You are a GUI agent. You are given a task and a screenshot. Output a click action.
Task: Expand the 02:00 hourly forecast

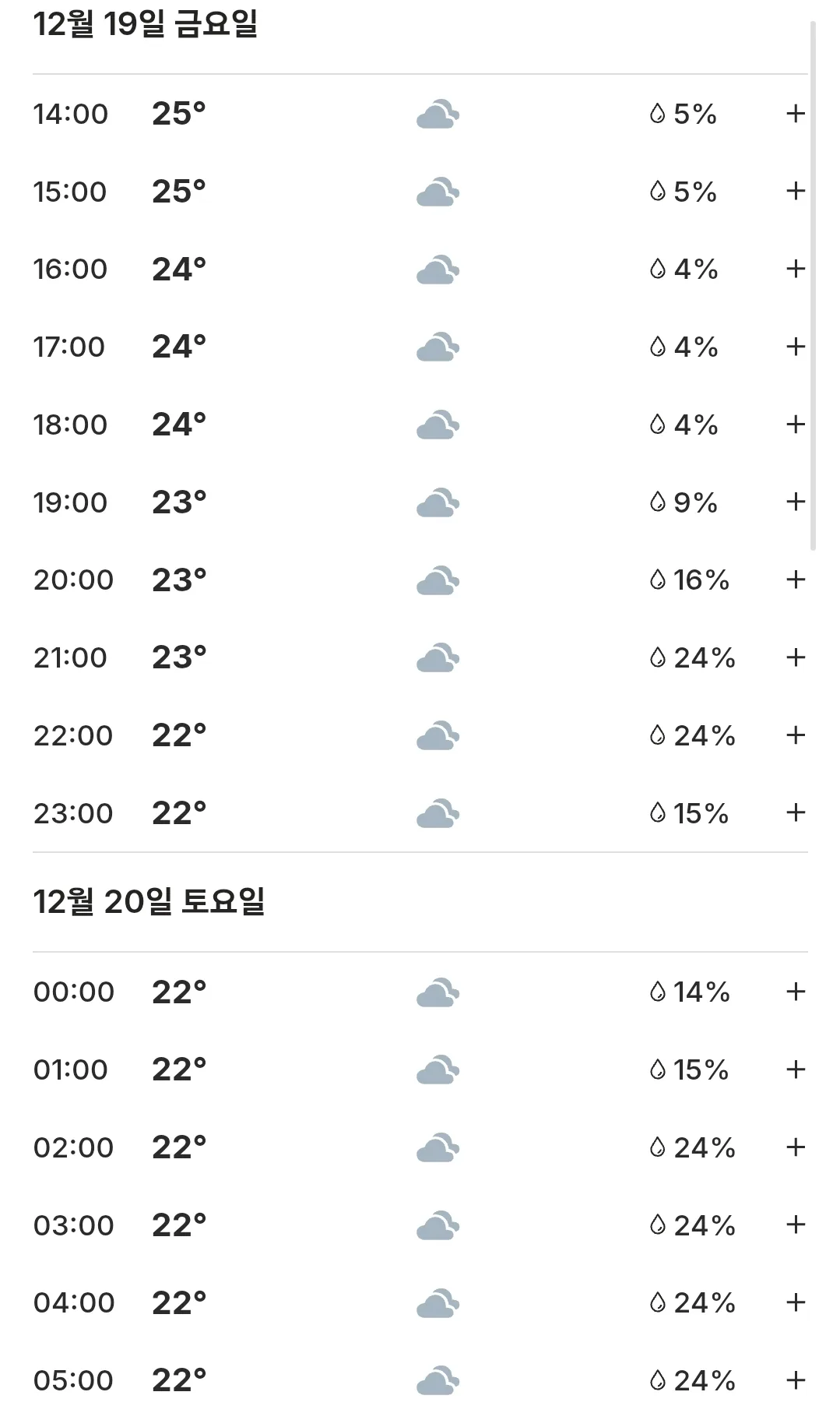pos(795,1147)
